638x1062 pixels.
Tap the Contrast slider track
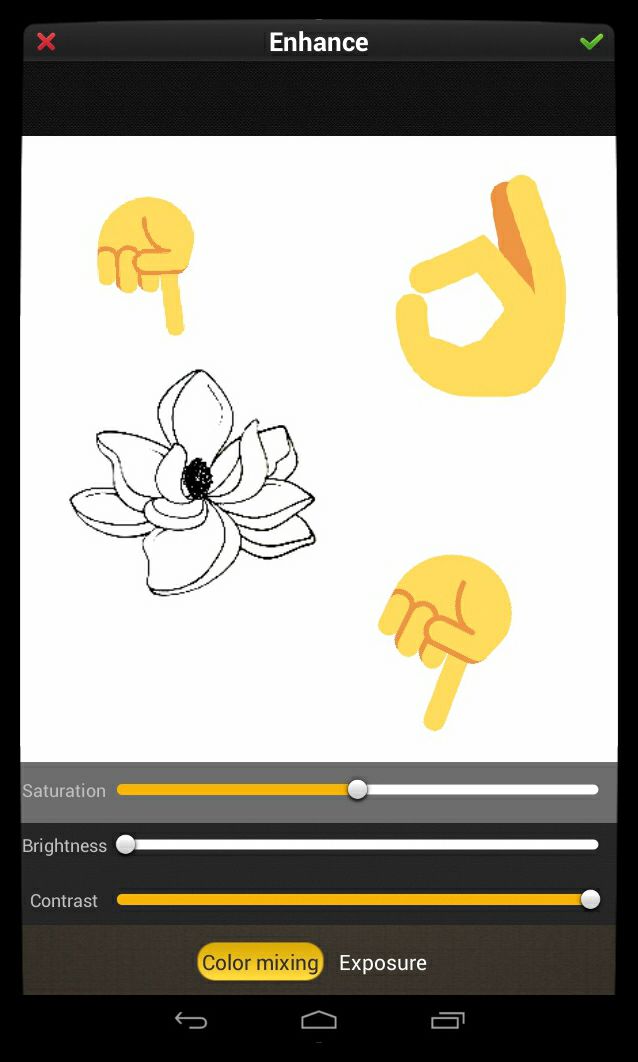click(x=358, y=899)
